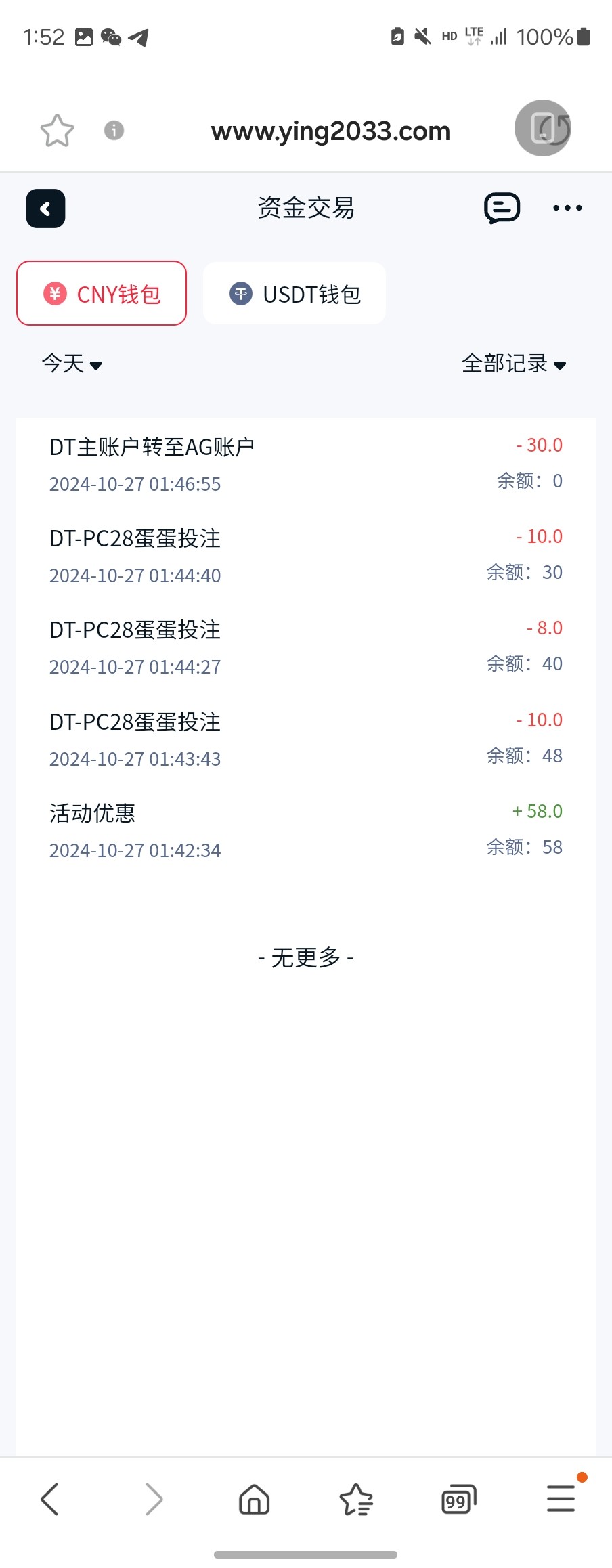Viewport: 612px width, 1568px height.
Task: View site info in the address bar
Action: pyautogui.click(x=114, y=130)
